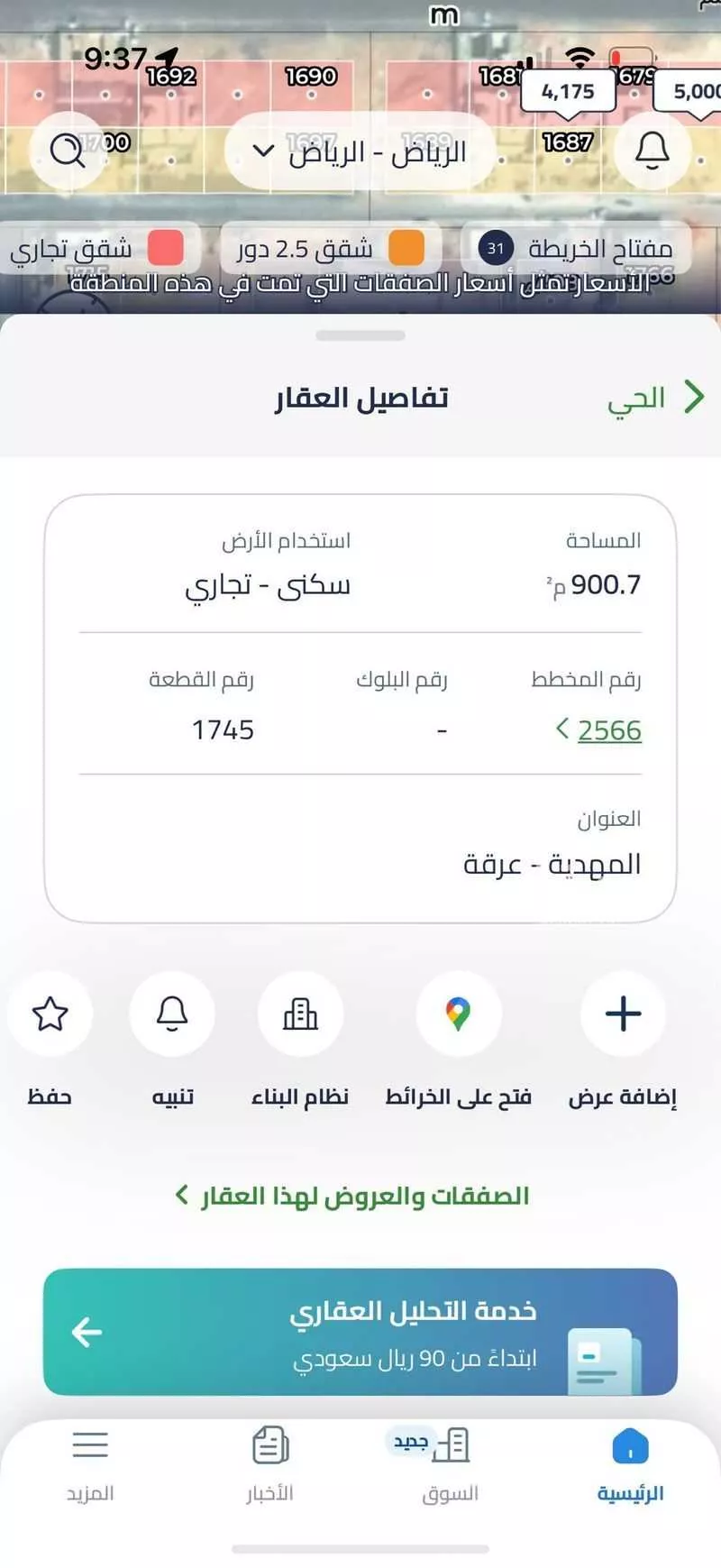Collapse details using the الحي back chevron
721x1568 pixels.
click(695, 397)
